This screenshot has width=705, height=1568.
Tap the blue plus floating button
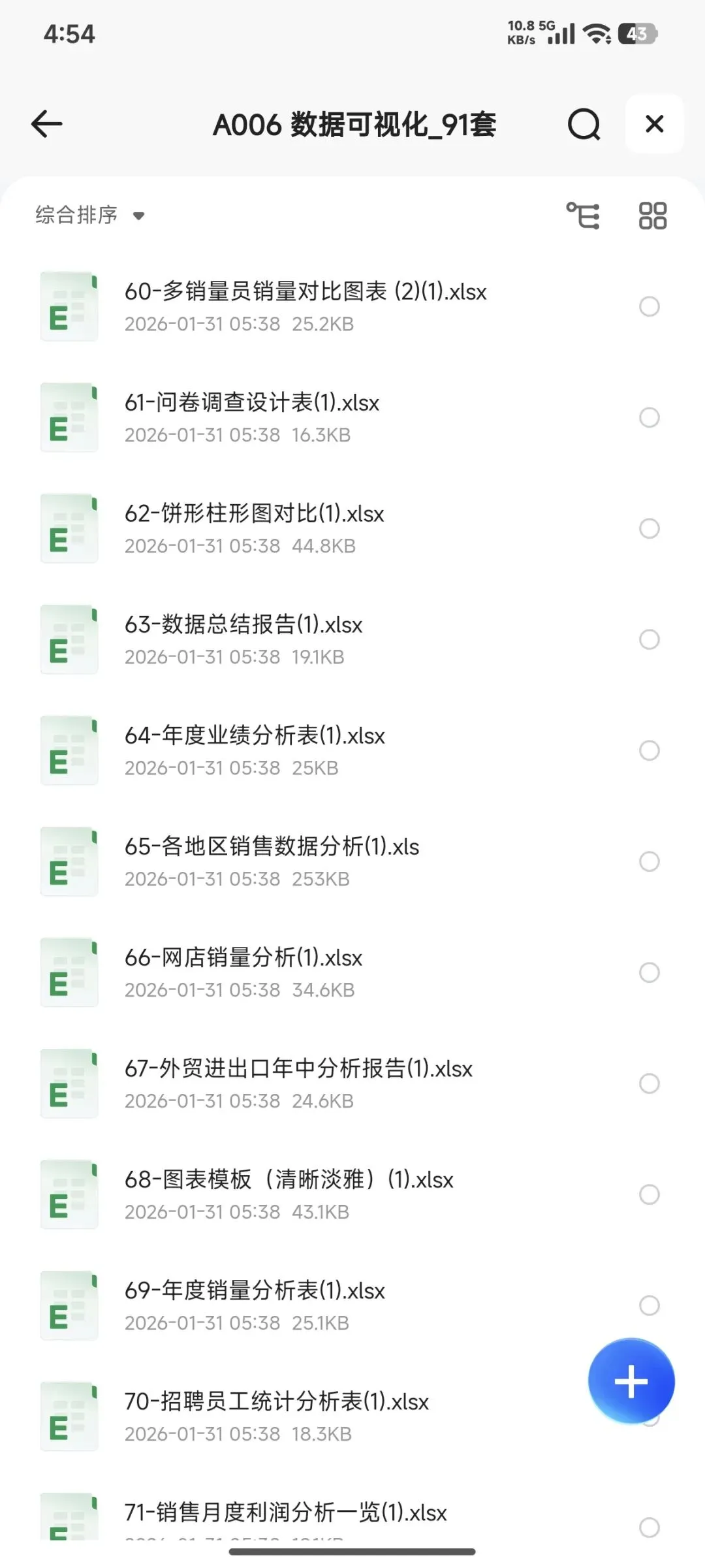click(x=631, y=1381)
